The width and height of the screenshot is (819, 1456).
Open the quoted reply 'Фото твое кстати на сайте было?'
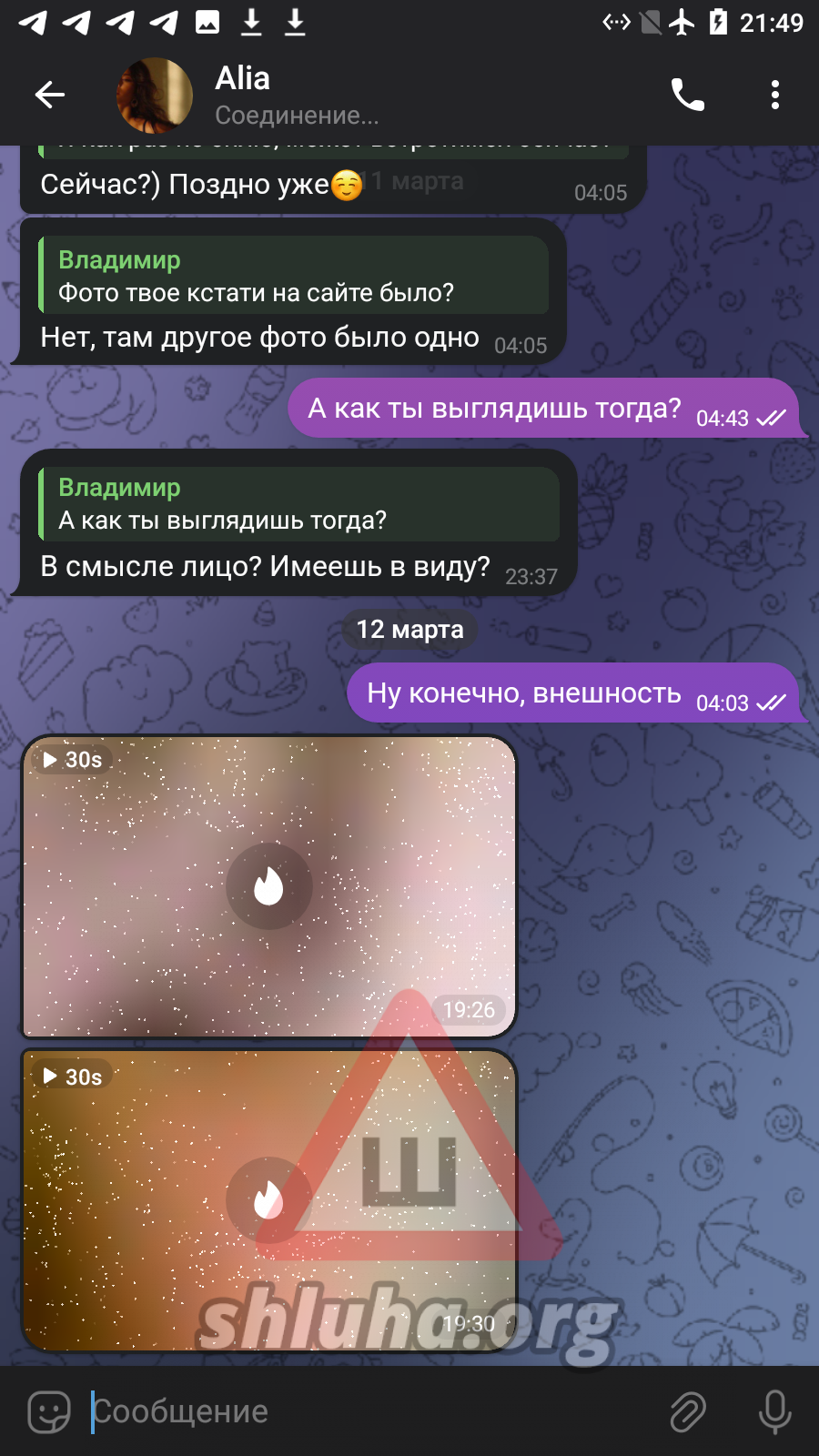[x=293, y=276]
